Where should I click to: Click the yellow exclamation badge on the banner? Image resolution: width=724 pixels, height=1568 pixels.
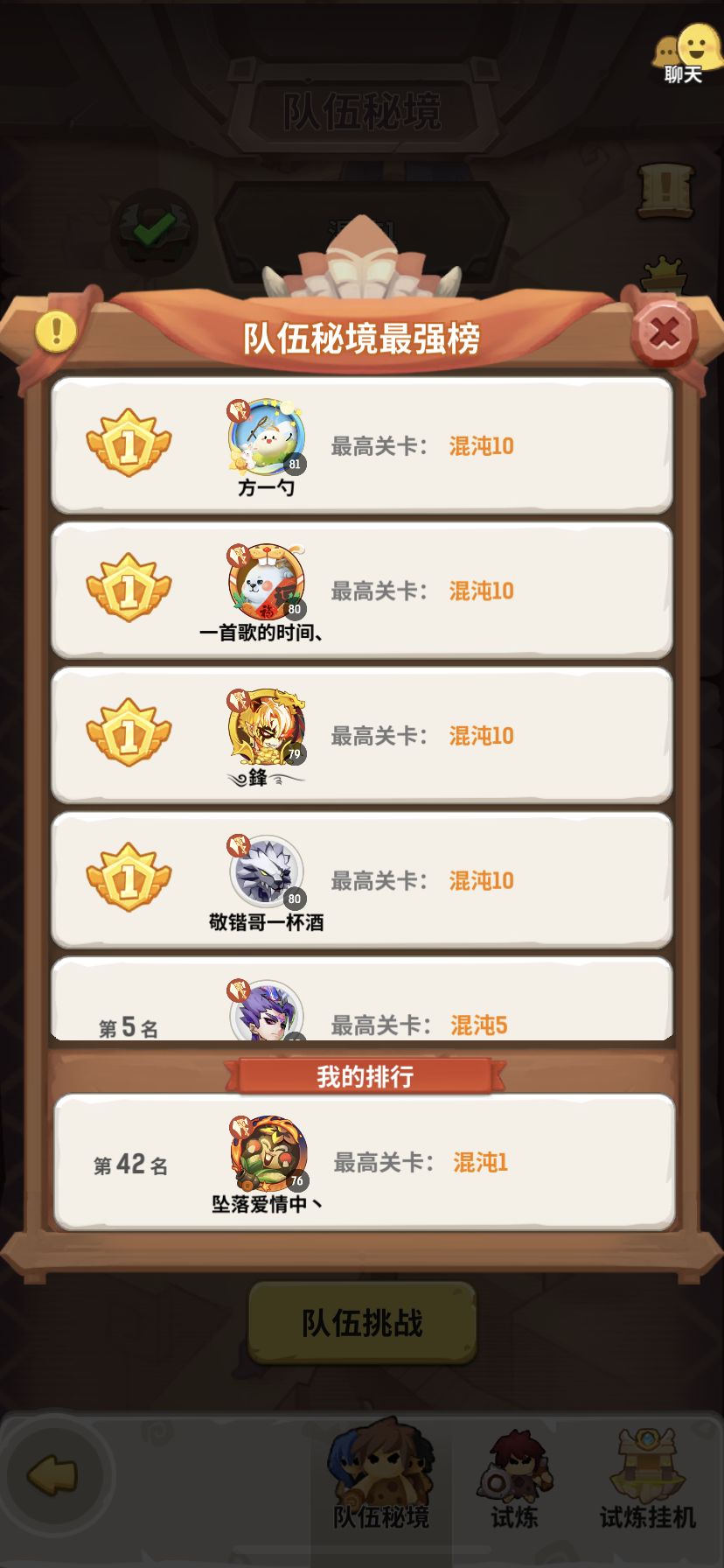[x=54, y=330]
